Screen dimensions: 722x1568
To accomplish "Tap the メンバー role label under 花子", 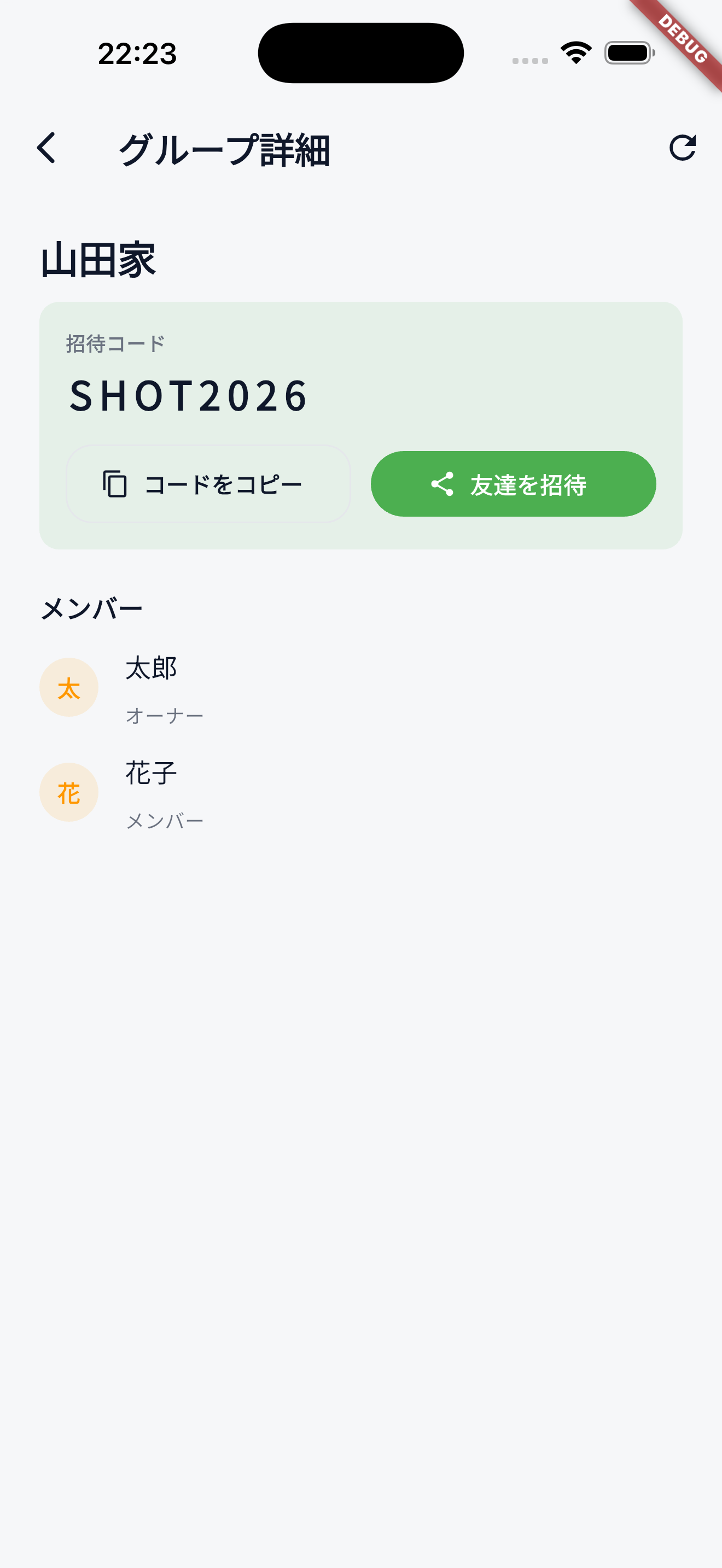I will point(165,820).
